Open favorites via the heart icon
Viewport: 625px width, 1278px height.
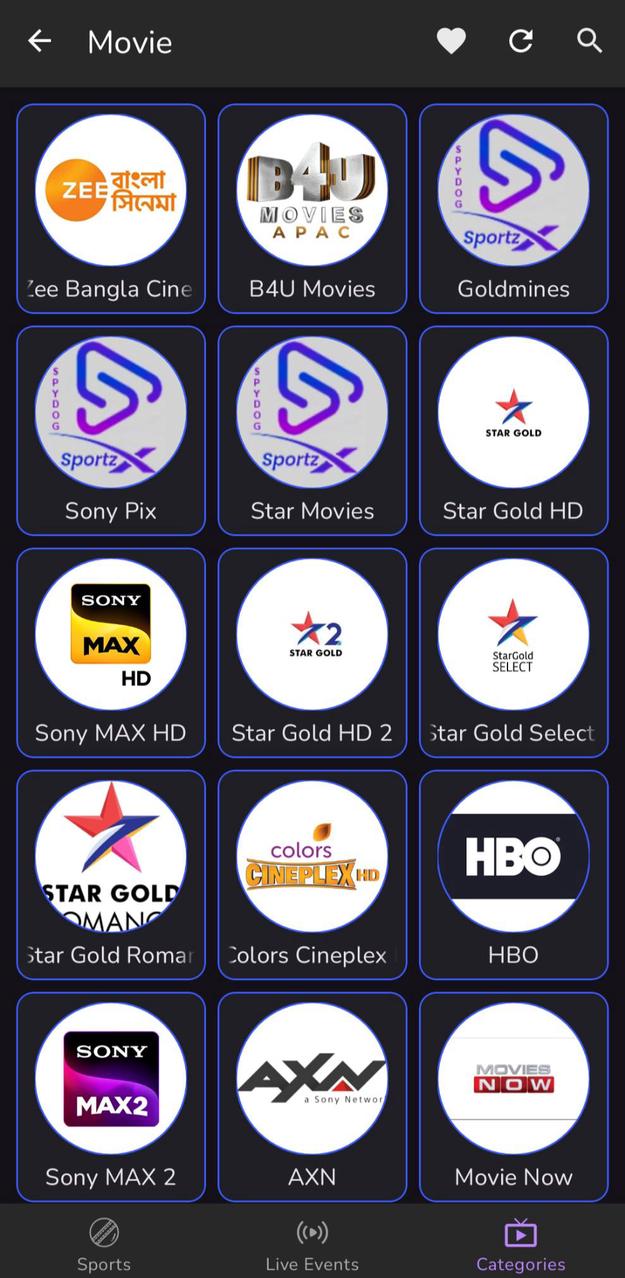451,41
